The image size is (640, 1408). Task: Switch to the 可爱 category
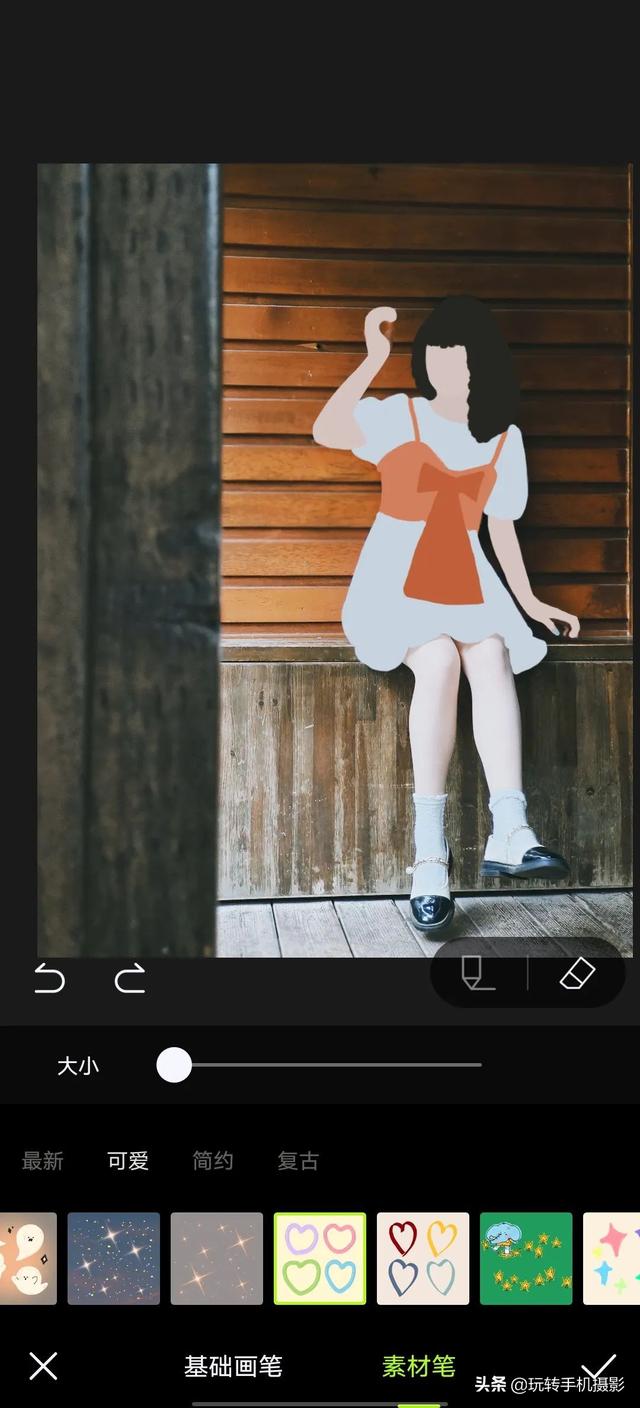tap(128, 1161)
